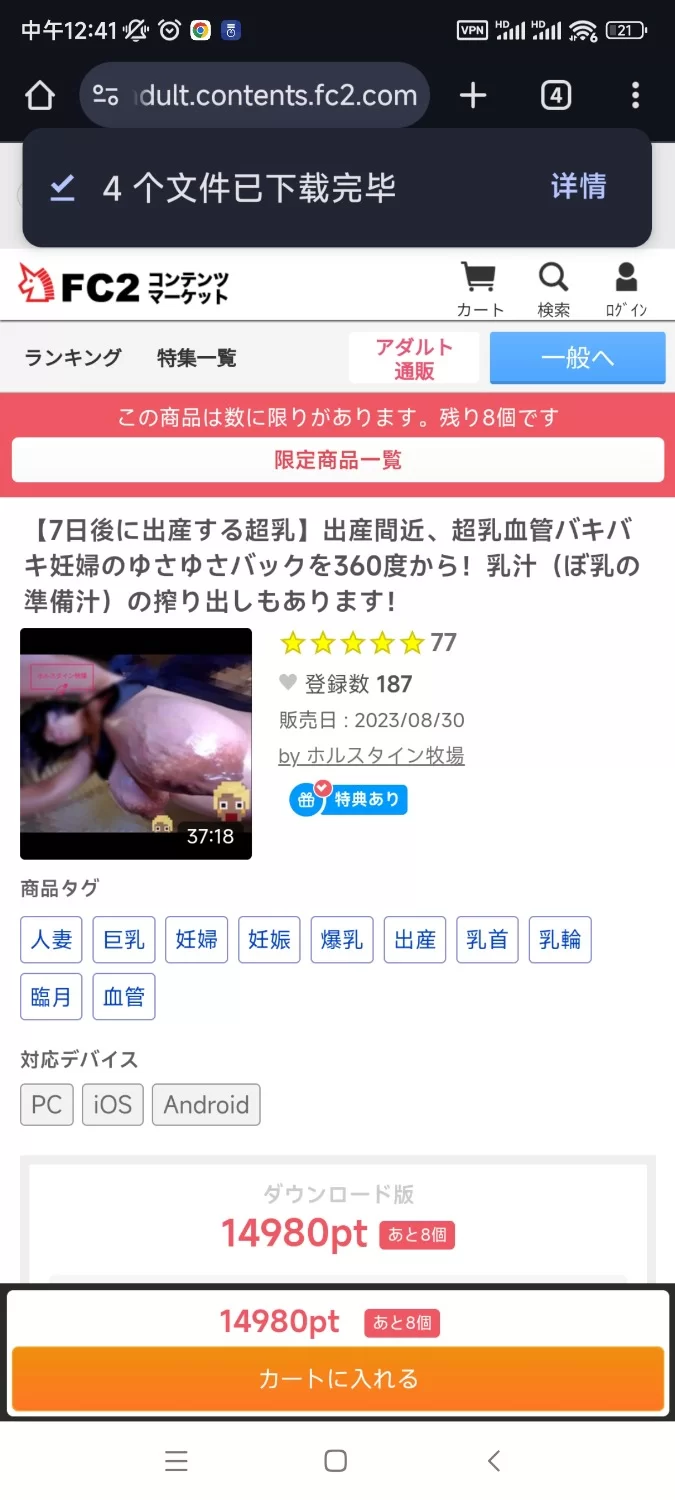Open the 限定商品一覧 list
This screenshot has width=675, height=1500.
point(338,460)
